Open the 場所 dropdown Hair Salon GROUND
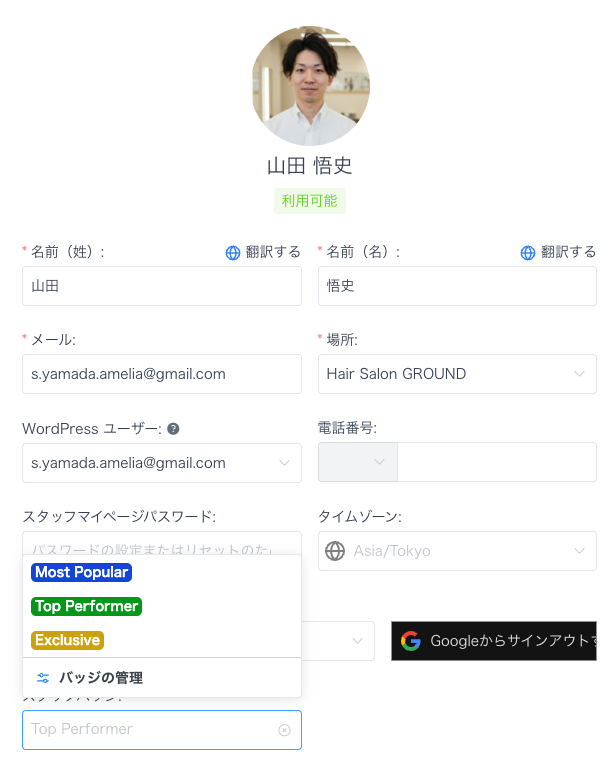This screenshot has width=616, height=763. tap(456, 374)
